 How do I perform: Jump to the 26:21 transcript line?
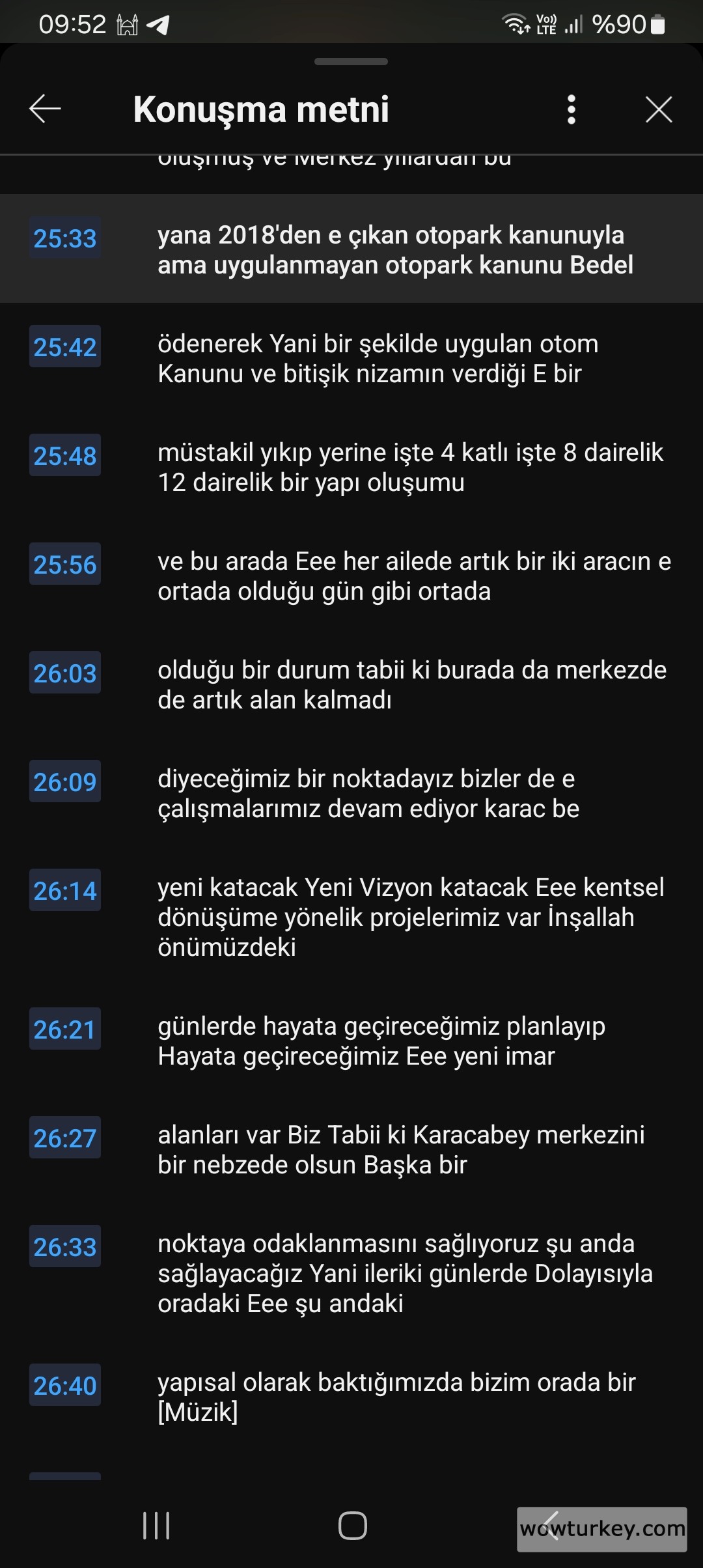[x=351, y=1041]
